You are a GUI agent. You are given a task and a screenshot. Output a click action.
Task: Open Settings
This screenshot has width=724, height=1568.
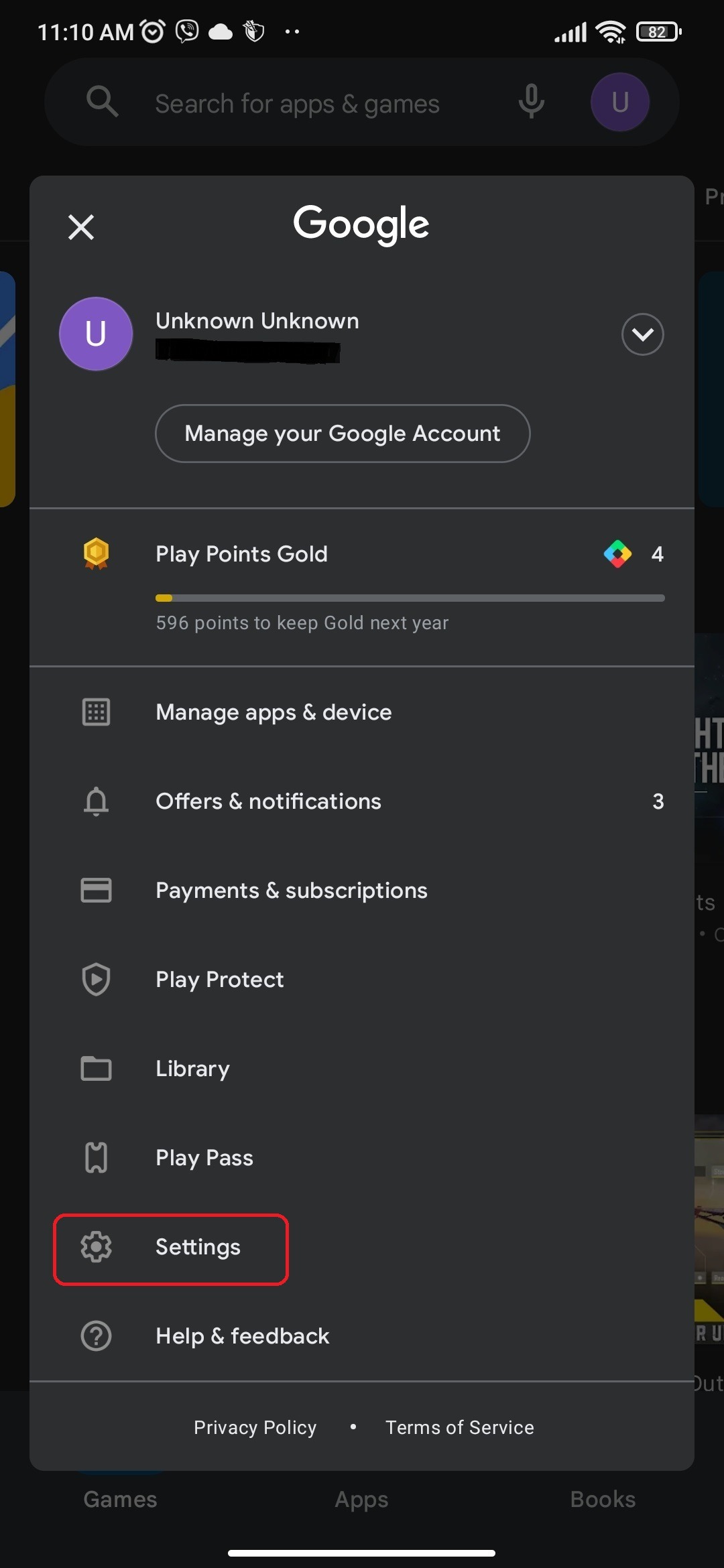click(198, 1247)
